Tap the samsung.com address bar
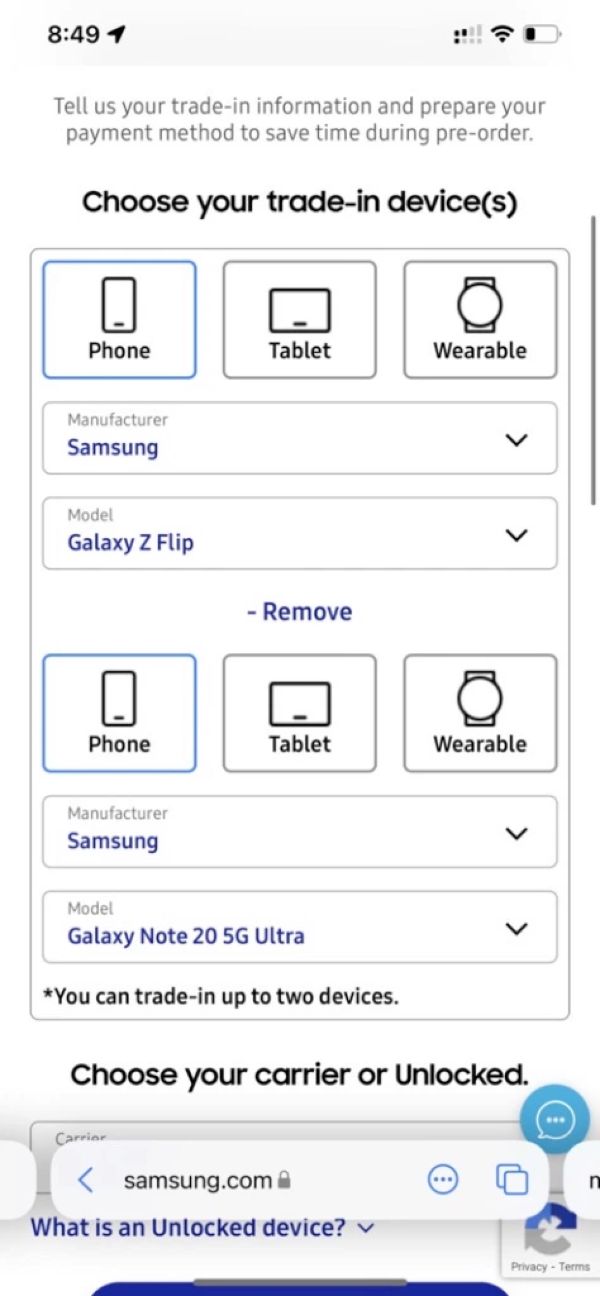The image size is (600, 1296). click(207, 1180)
